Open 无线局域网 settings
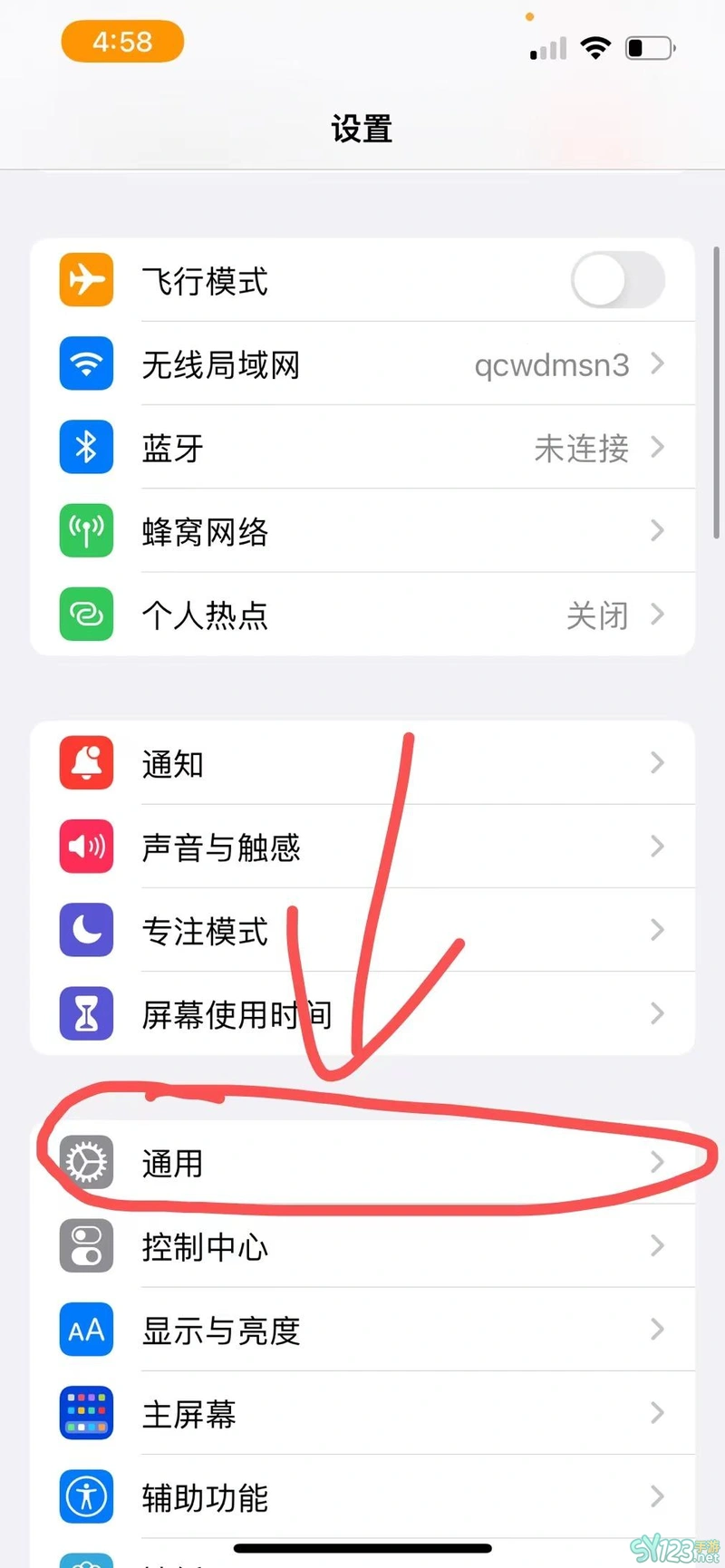725x1568 pixels. click(362, 364)
